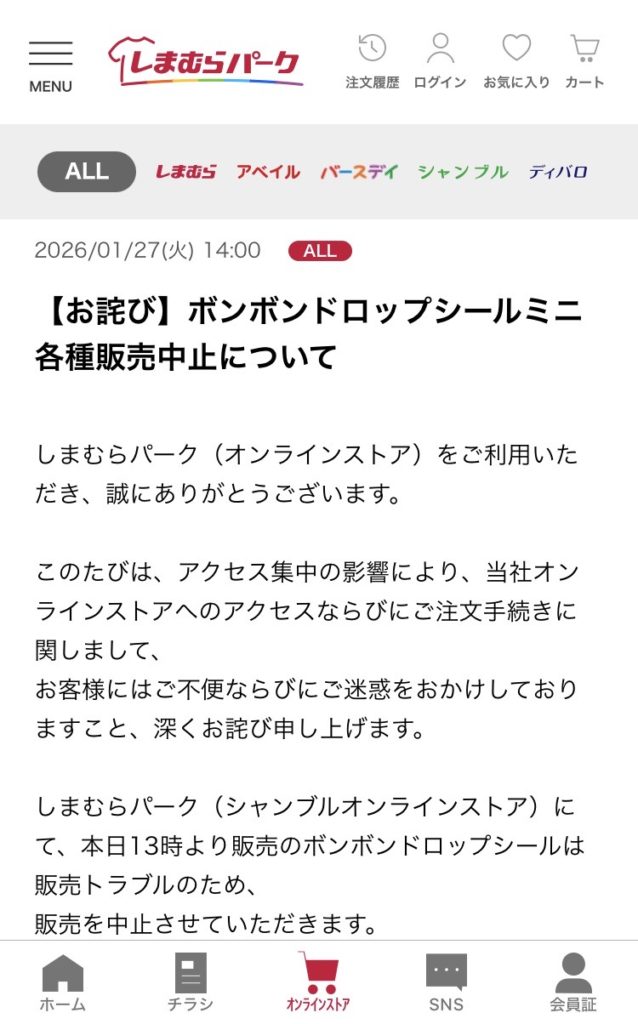This screenshot has width=638, height=1024.
Task: Open the オンラインストア tab
Action: click(318, 982)
